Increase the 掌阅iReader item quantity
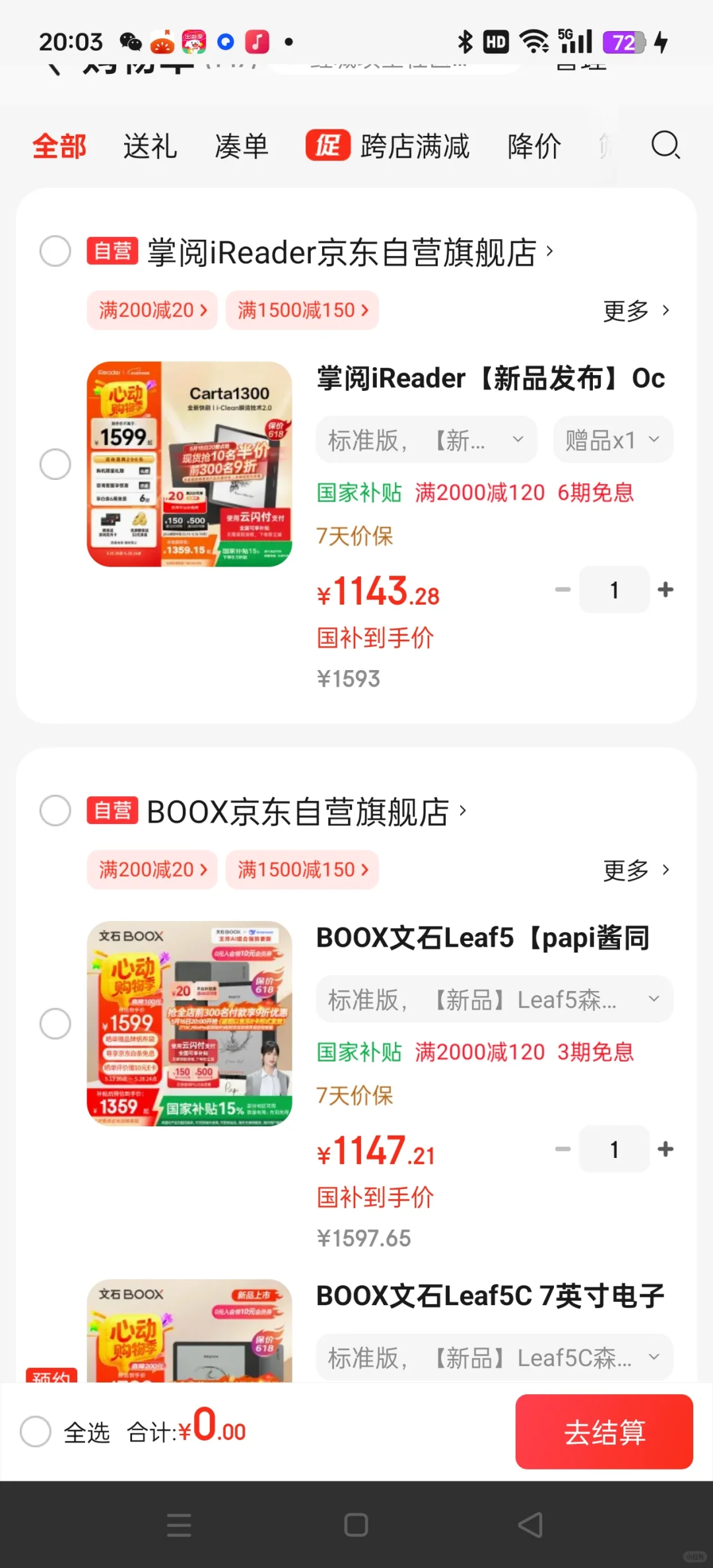Viewport: 713px width, 1568px height. (665, 590)
